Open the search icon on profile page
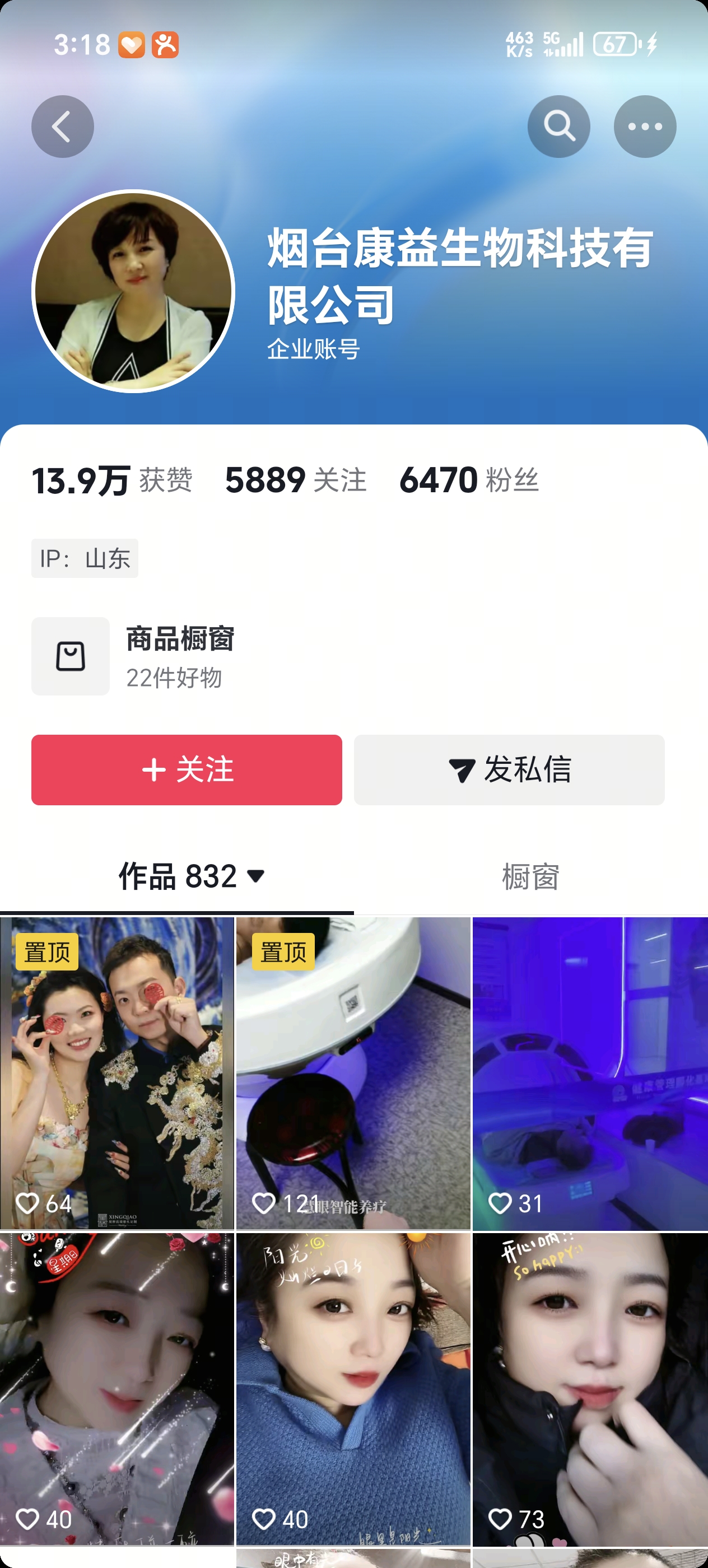The height and width of the screenshot is (1568, 708). 558,126
